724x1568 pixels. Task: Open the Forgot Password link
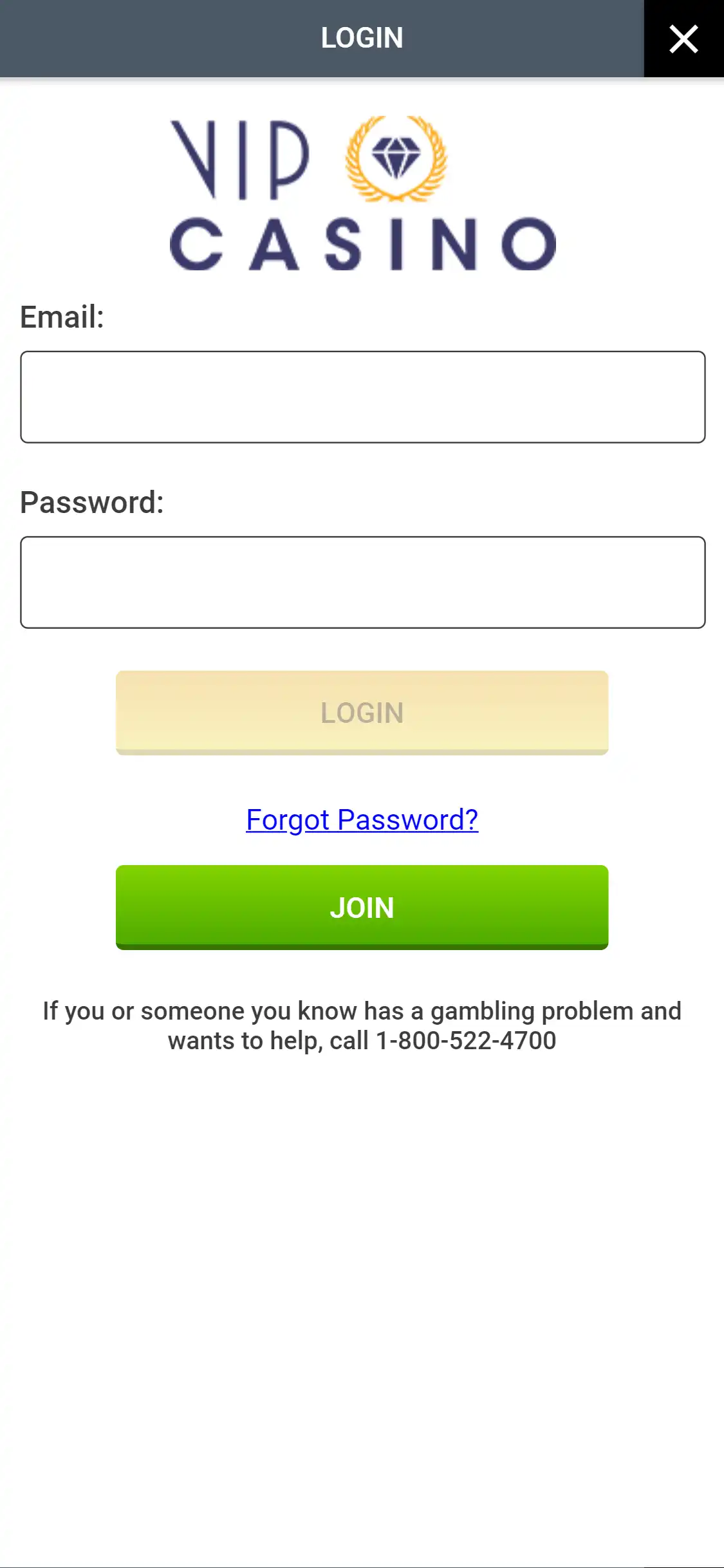point(362,819)
